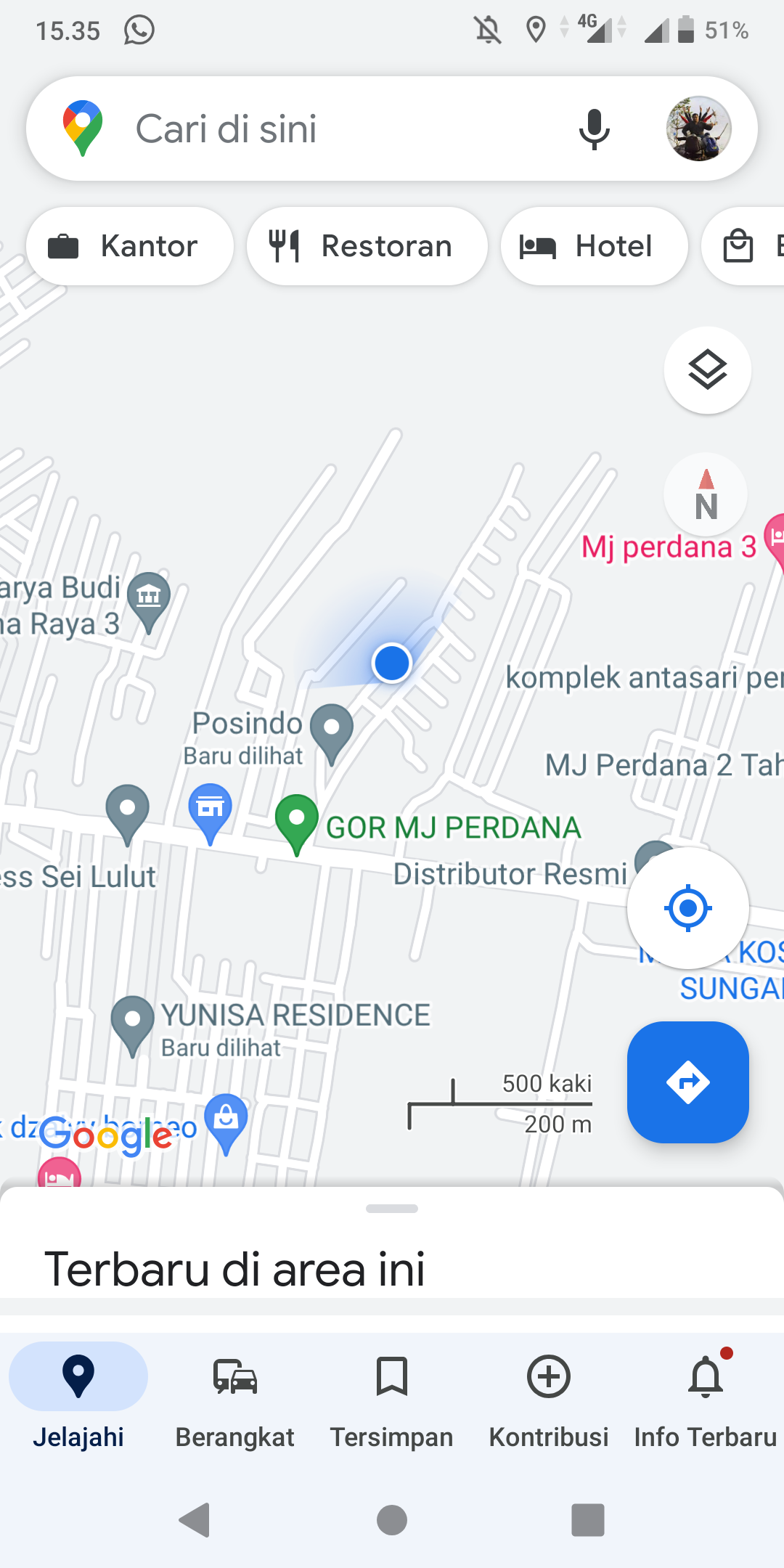Viewport: 784px width, 1568px height.
Task: Go to the Kontribusi tab
Action: pos(548,1395)
